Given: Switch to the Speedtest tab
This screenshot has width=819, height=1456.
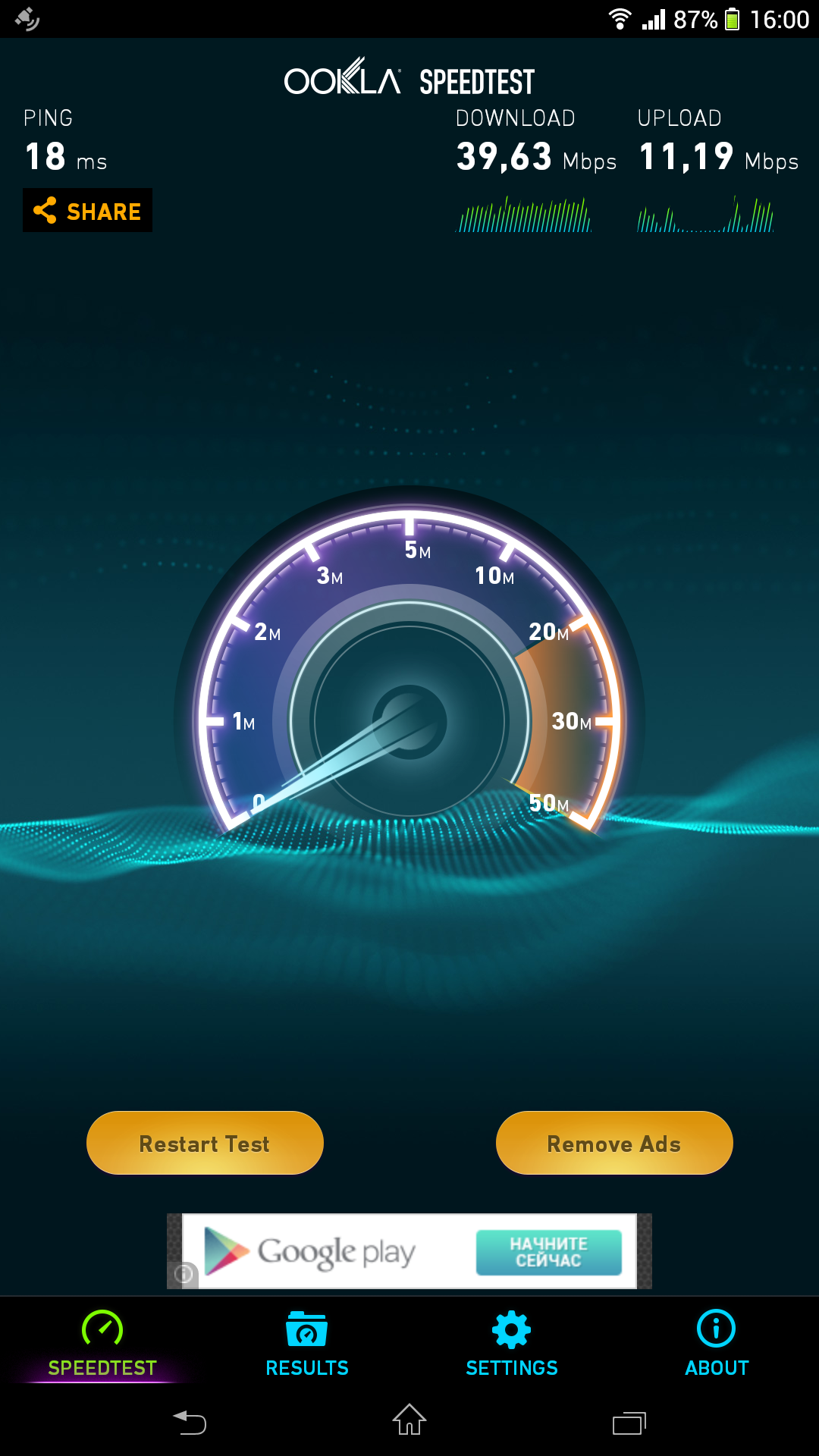Looking at the screenshot, I should (x=102, y=1344).
